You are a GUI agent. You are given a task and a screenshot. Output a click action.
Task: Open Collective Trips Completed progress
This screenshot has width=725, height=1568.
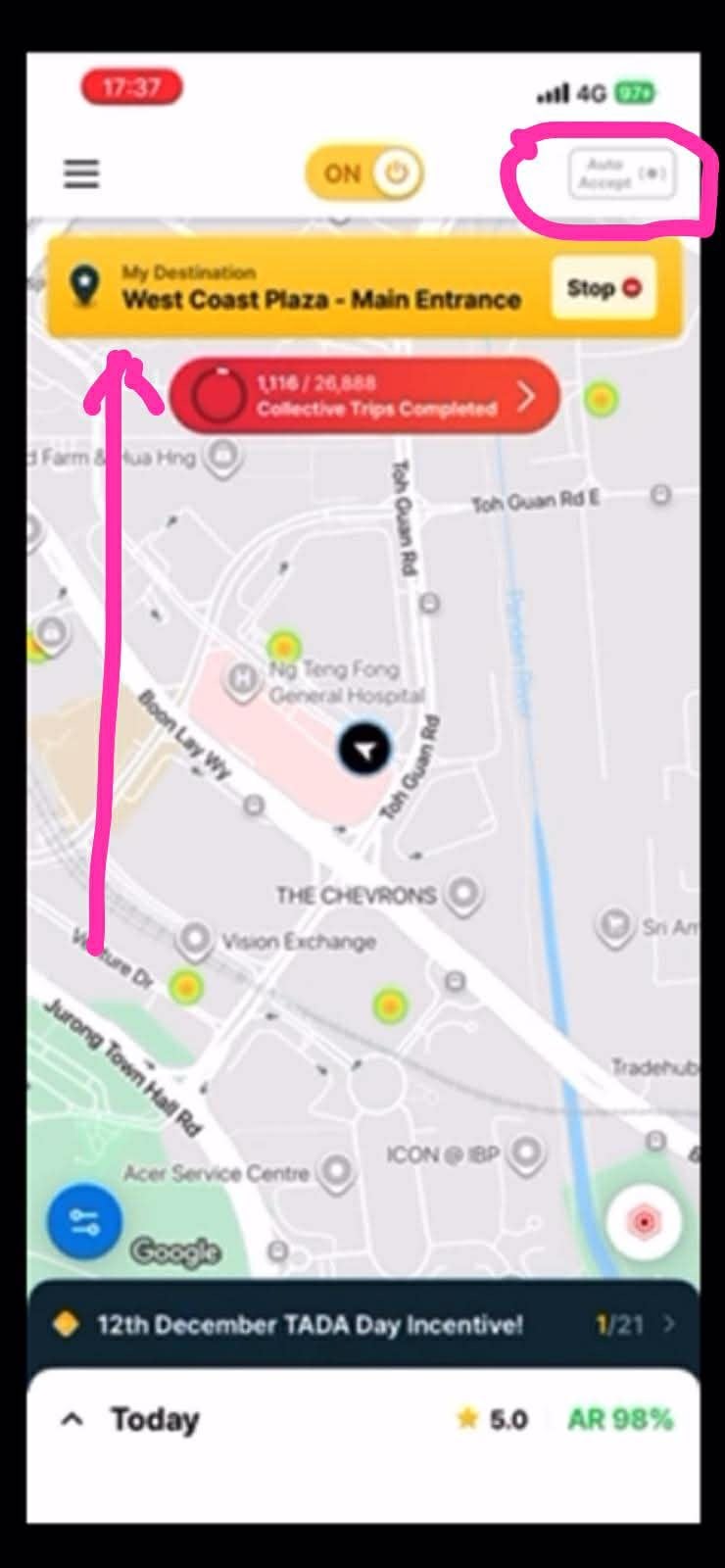pyautogui.click(x=364, y=396)
